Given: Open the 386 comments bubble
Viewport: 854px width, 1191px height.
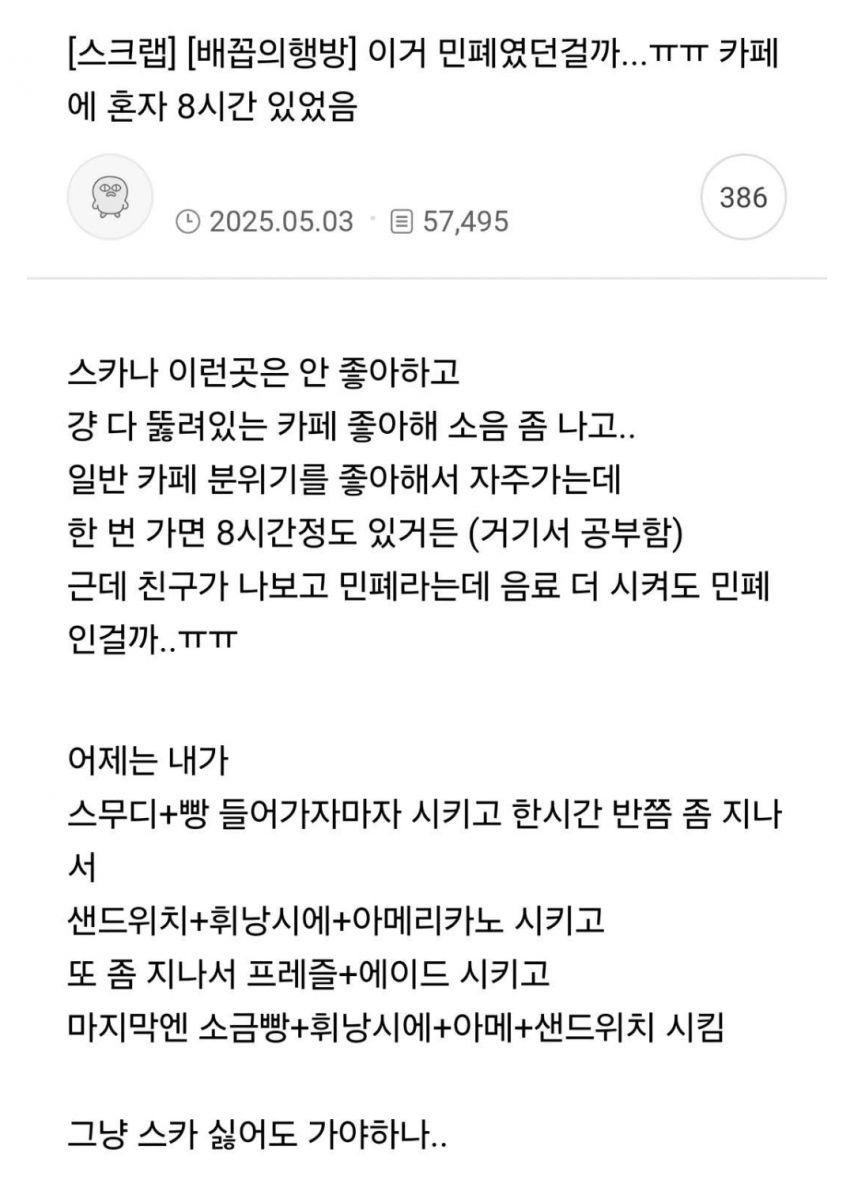Looking at the screenshot, I should [x=743, y=197].
